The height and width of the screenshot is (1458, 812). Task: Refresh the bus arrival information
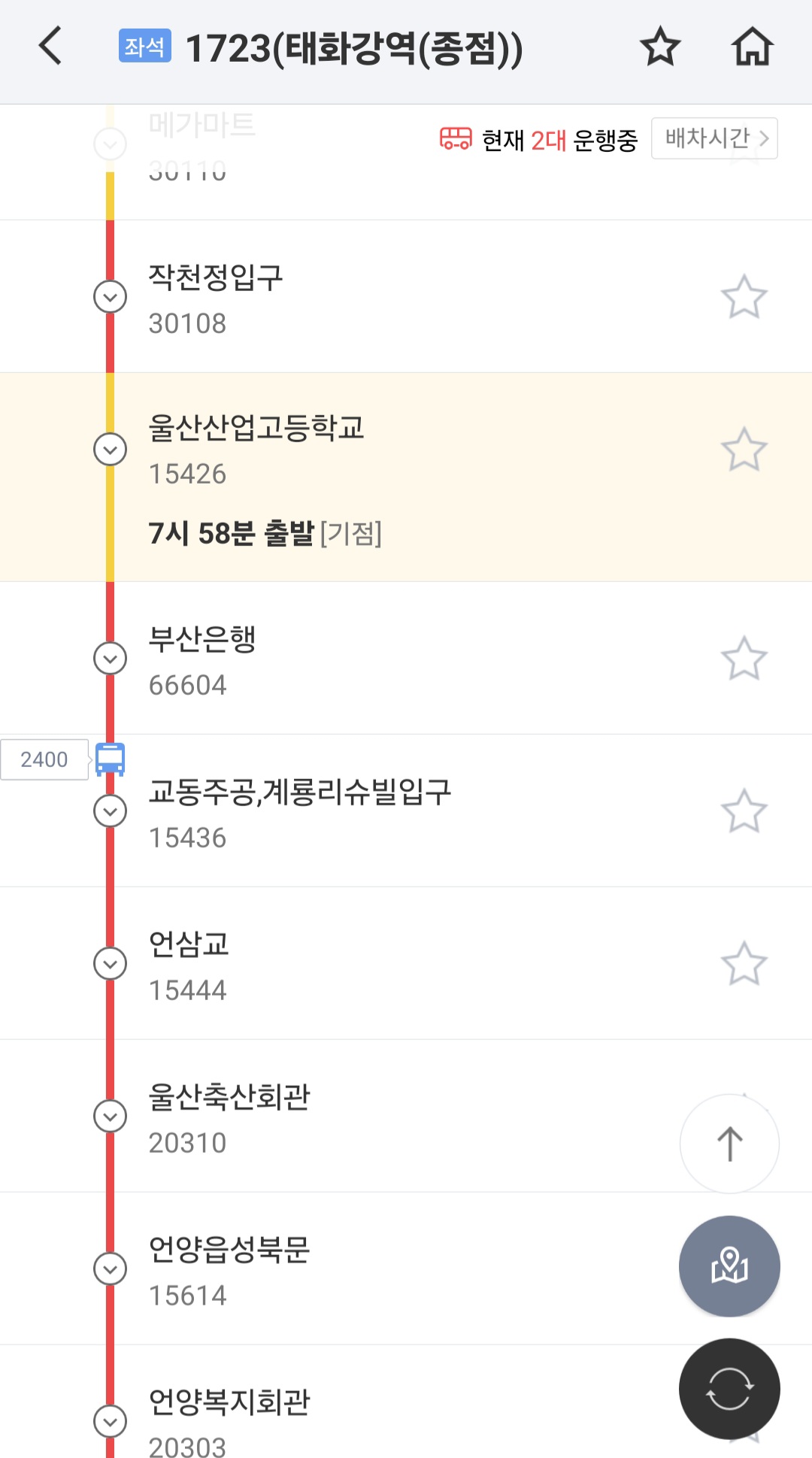729,1389
